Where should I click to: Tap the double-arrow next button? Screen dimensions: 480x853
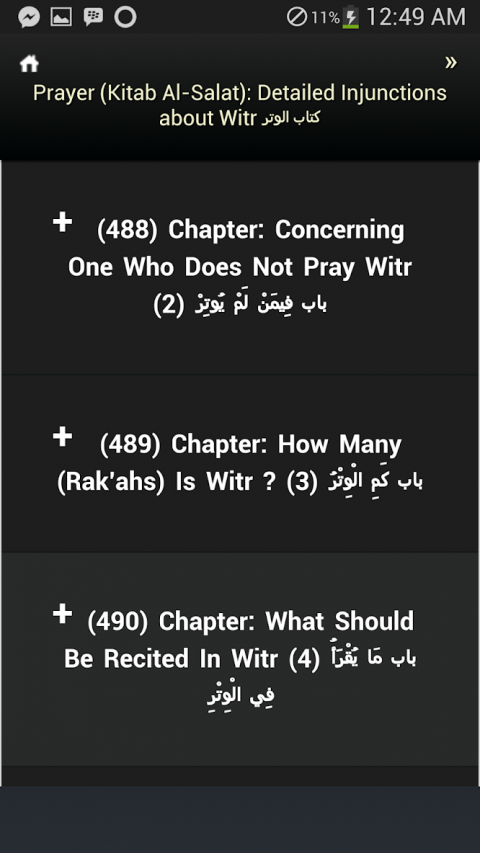coord(451,63)
